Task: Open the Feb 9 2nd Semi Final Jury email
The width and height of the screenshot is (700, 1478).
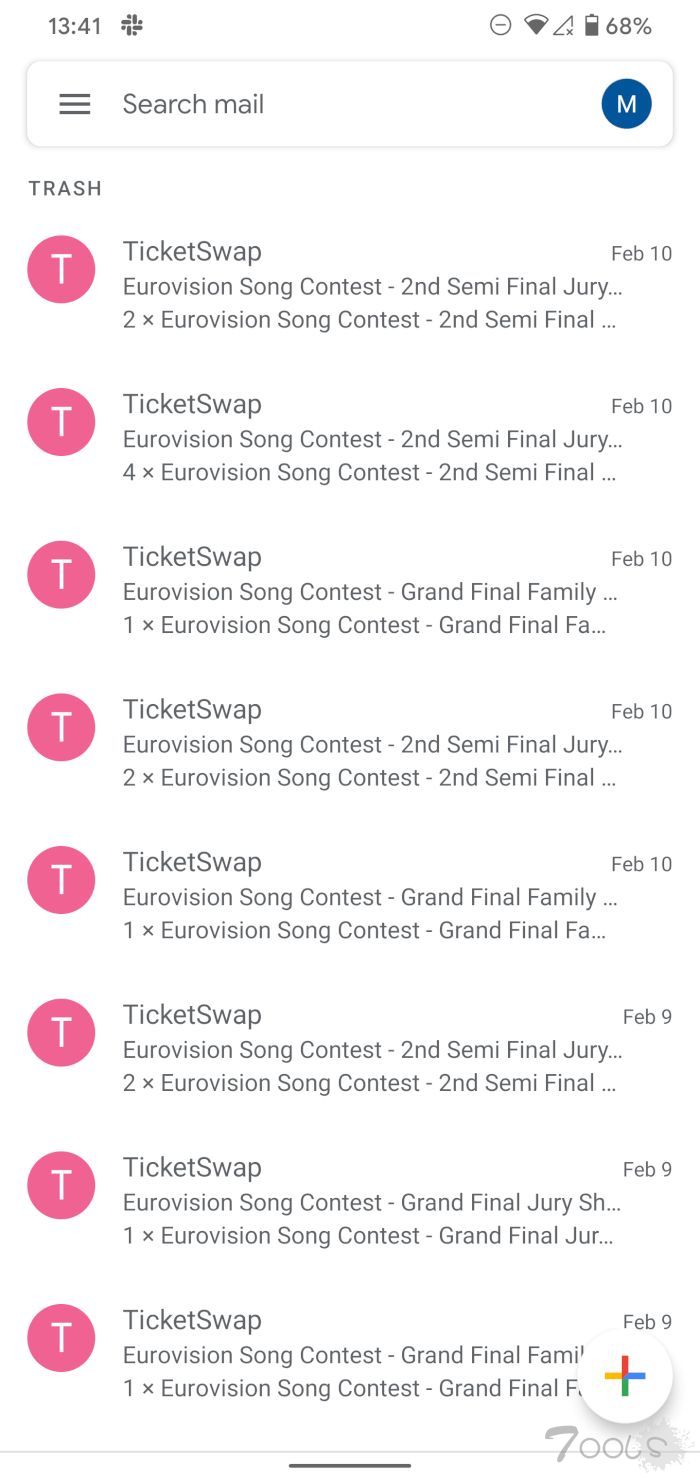Action: tap(370, 1048)
